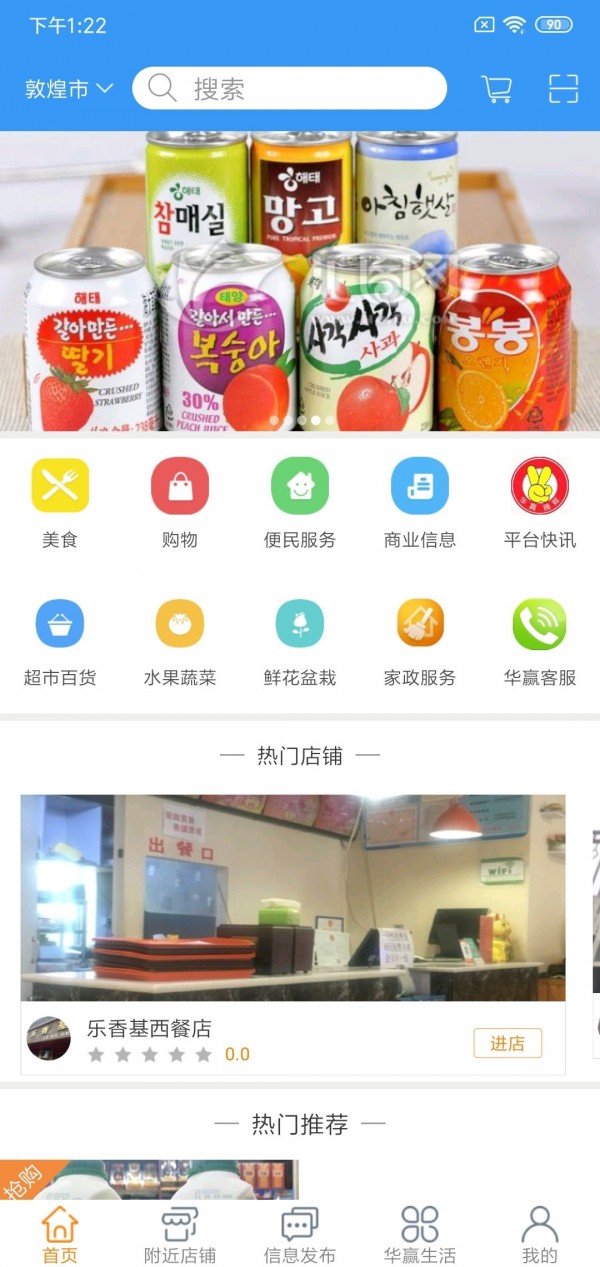Screen dimensions: 600x1267
Task: Open the 乐香基西餐店 store card
Action: tap(292, 898)
